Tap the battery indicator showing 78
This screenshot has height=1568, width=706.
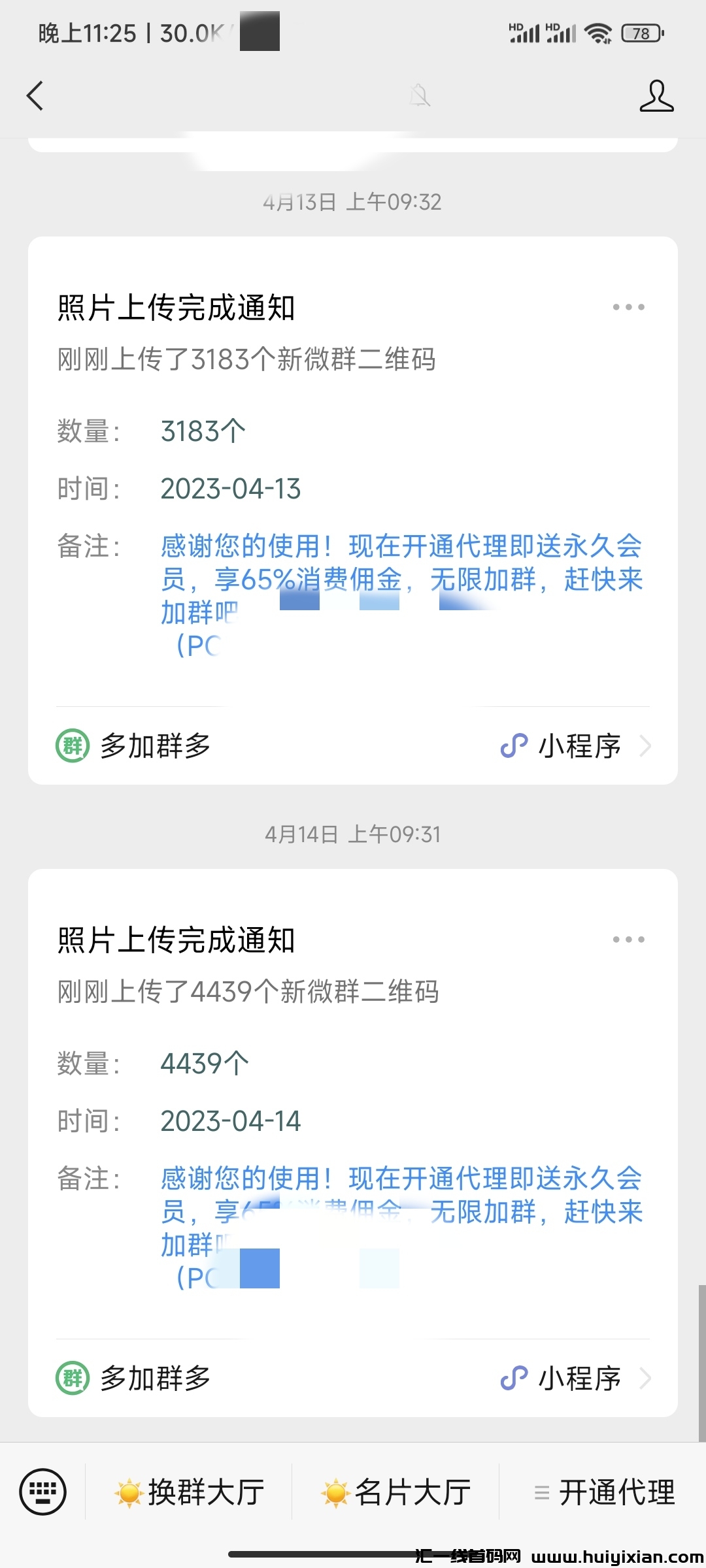641,32
